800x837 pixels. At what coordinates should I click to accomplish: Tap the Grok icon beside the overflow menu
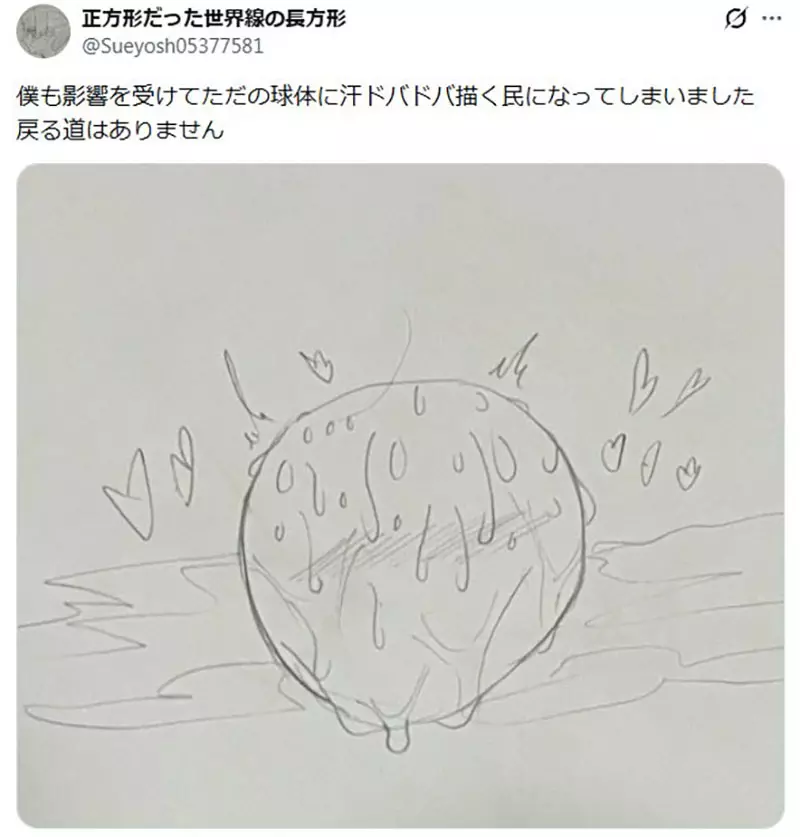point(736,20)
